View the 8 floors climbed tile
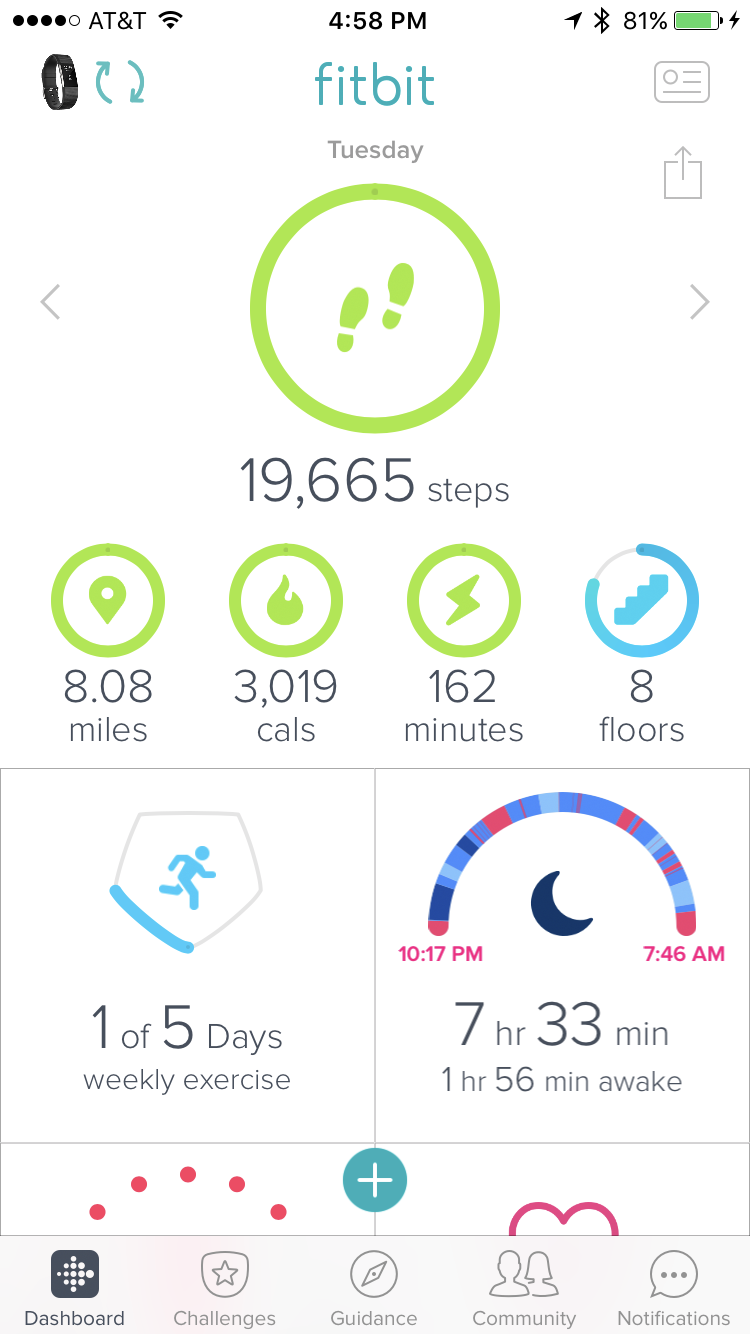The height and width of the screenshot is (1334, 750). [642, 645]
